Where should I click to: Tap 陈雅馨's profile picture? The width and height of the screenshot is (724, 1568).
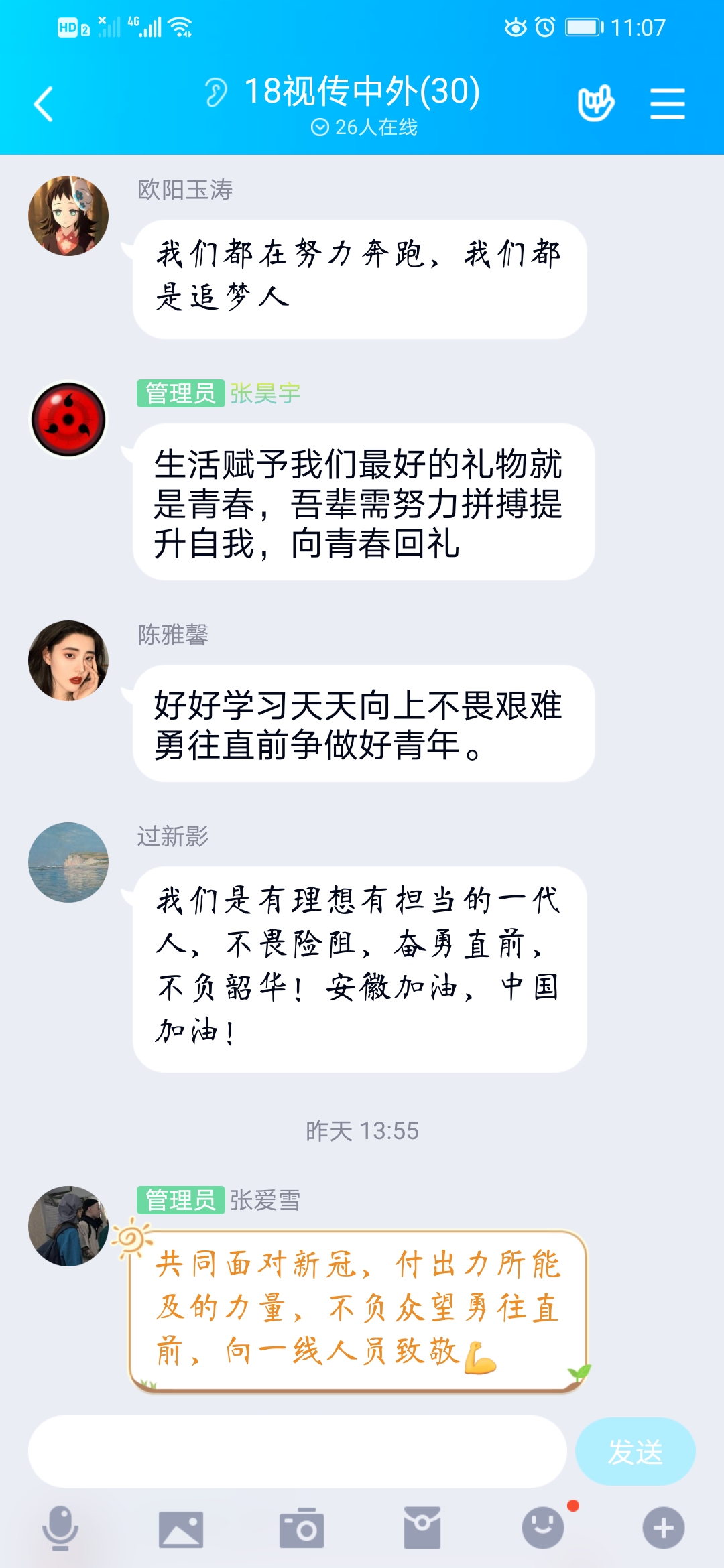point(68,661)
